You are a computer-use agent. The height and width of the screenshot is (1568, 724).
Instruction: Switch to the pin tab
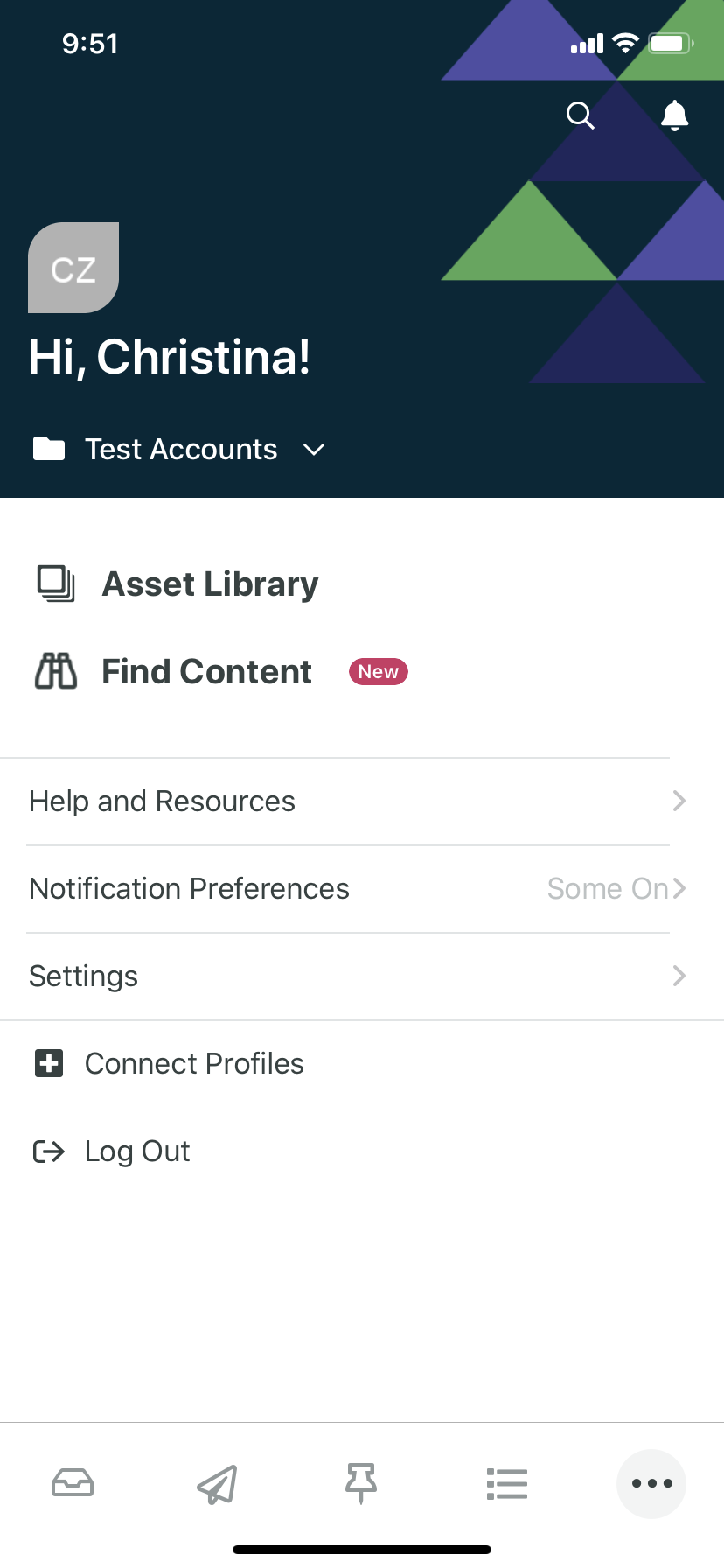click(x=361, y=1483)
